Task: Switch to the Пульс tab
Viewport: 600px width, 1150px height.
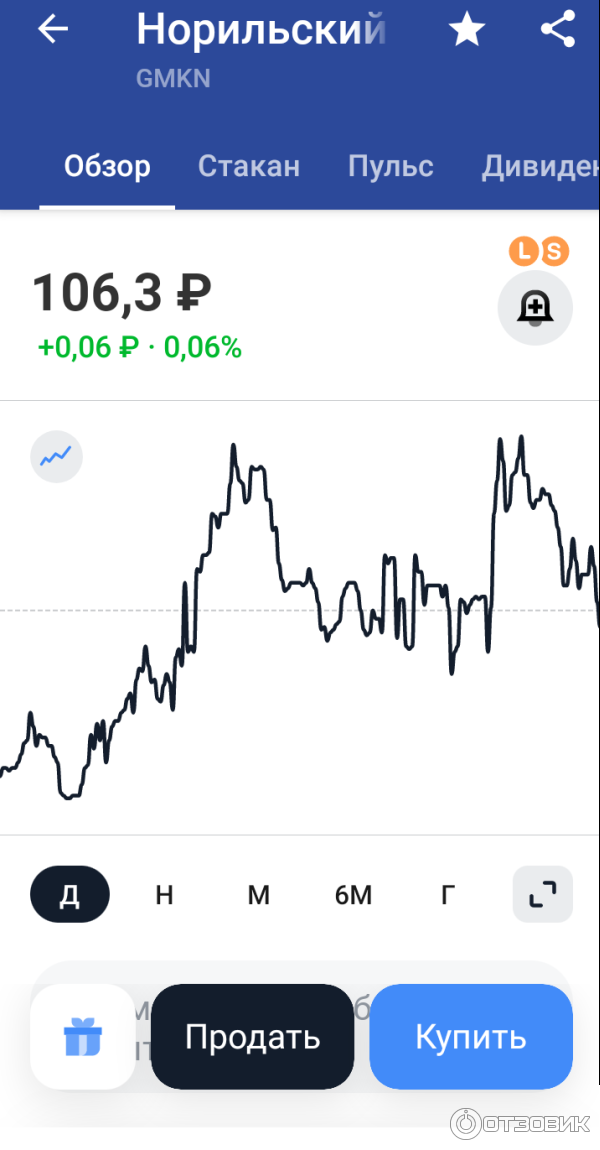Action: [391, 166]
